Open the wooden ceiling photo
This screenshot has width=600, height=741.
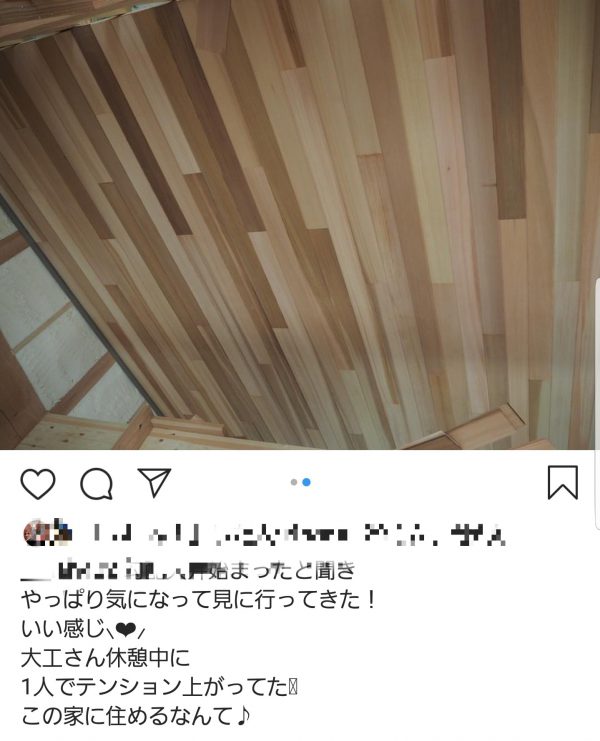(x=300, y=225)
